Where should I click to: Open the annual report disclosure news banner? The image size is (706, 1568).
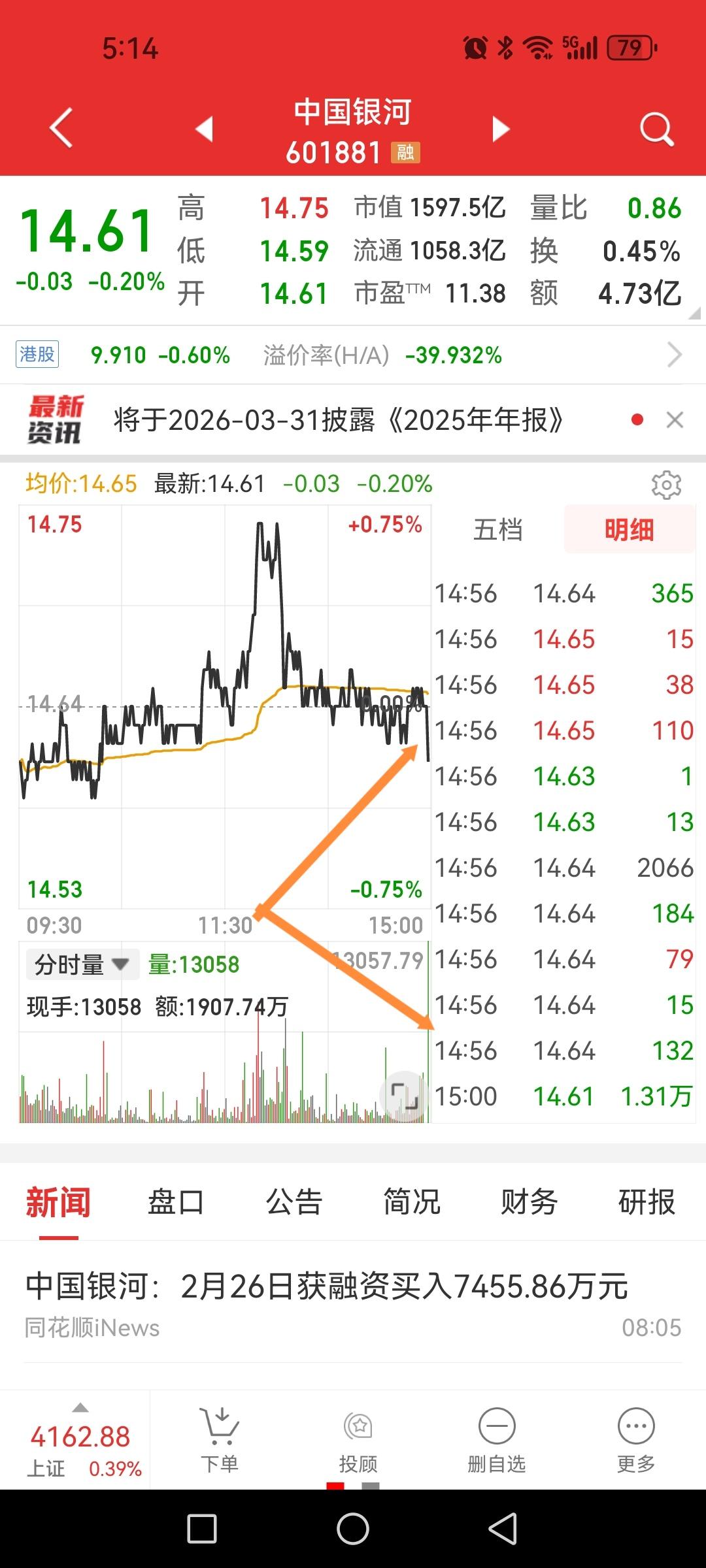[x=337, y=420]
